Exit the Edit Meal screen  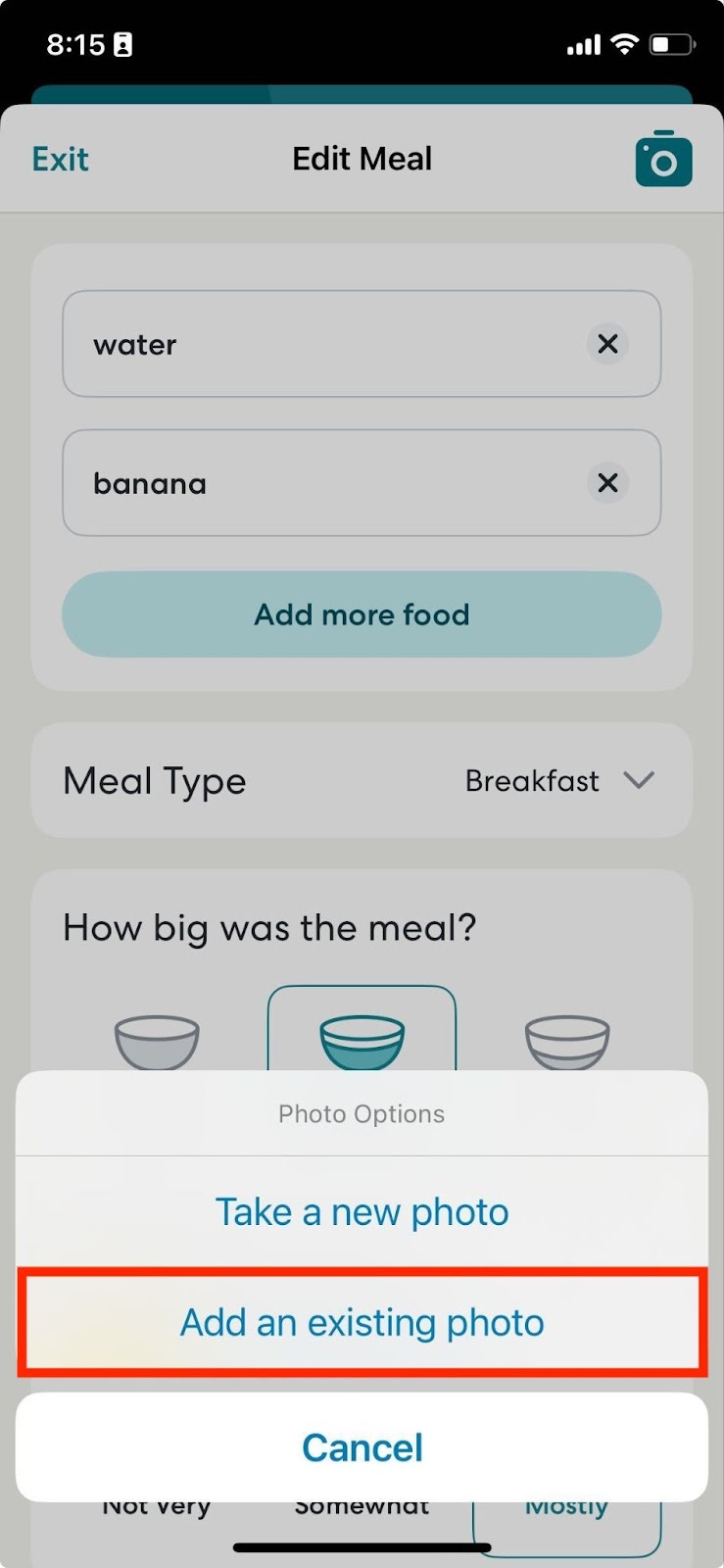tap(60, 159)
